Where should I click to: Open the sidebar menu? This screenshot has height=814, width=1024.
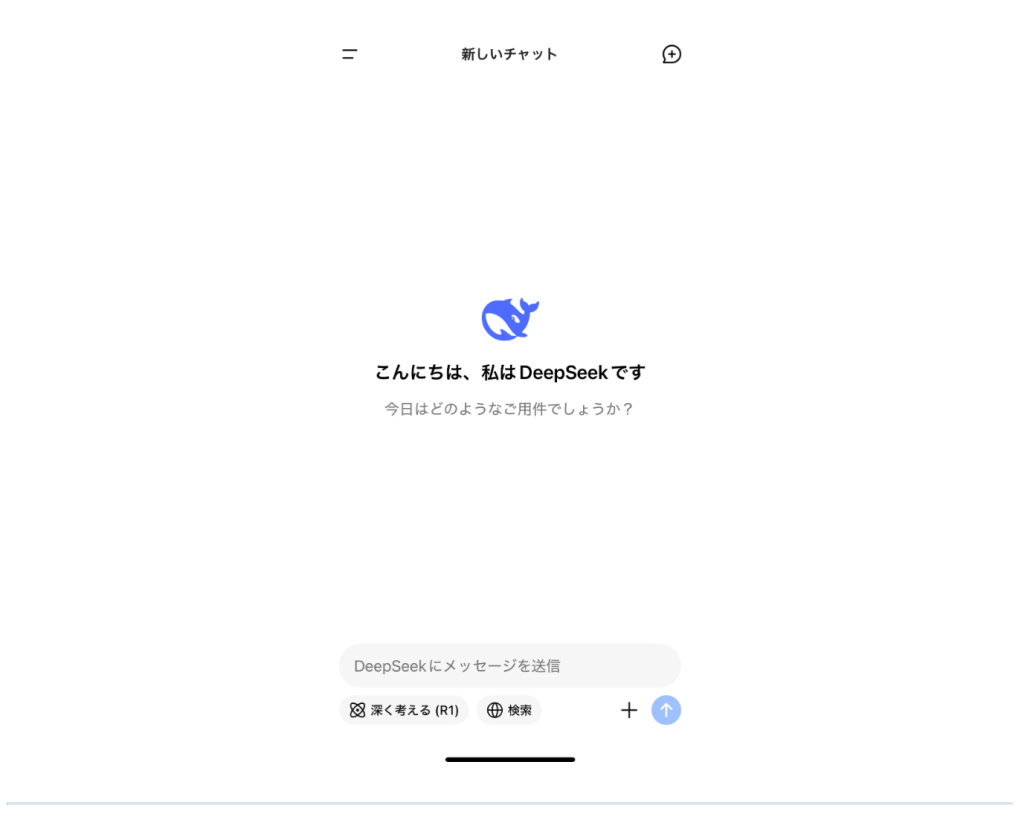(349, 54)
